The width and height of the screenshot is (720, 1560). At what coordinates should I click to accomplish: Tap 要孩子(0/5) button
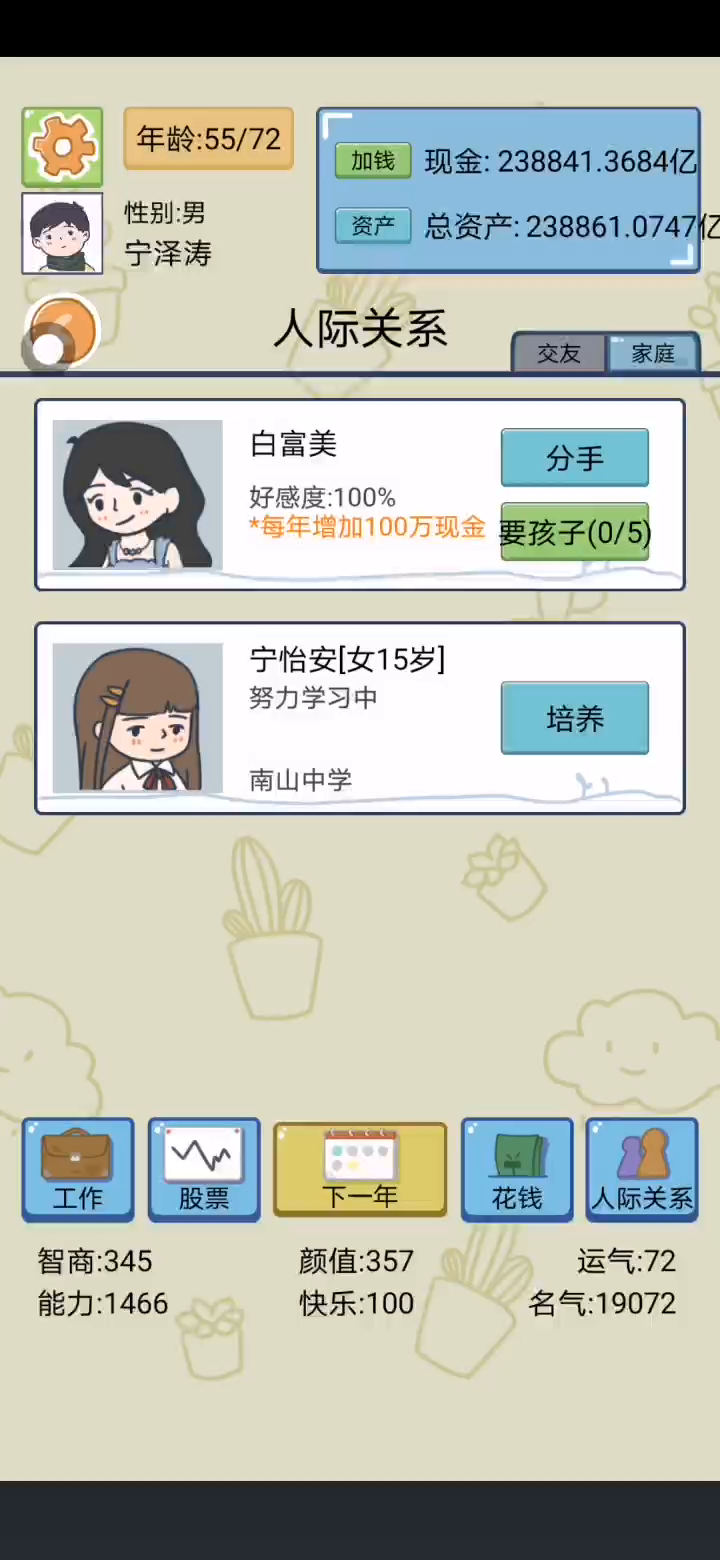point(575,532)
